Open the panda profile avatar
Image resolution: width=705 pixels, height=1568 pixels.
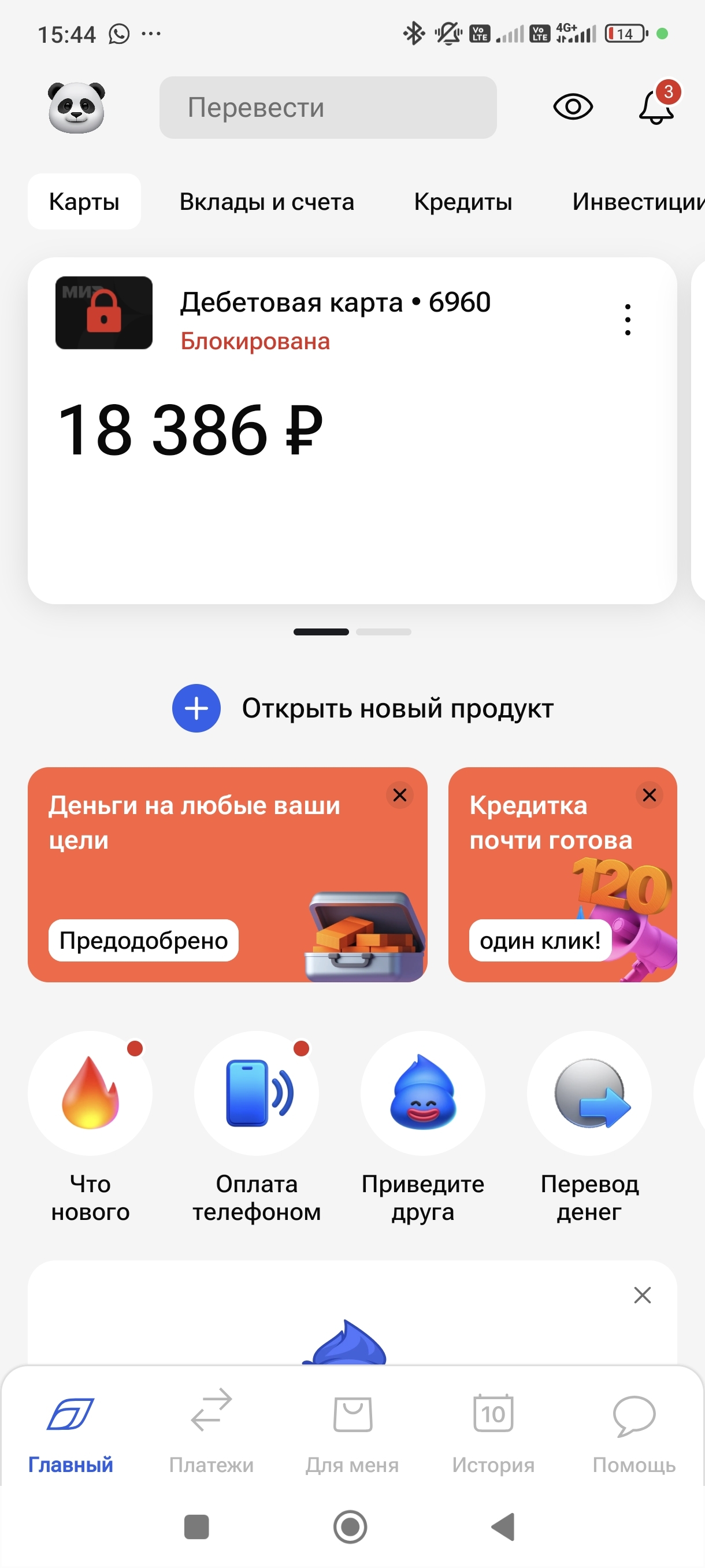click(76, 108)
